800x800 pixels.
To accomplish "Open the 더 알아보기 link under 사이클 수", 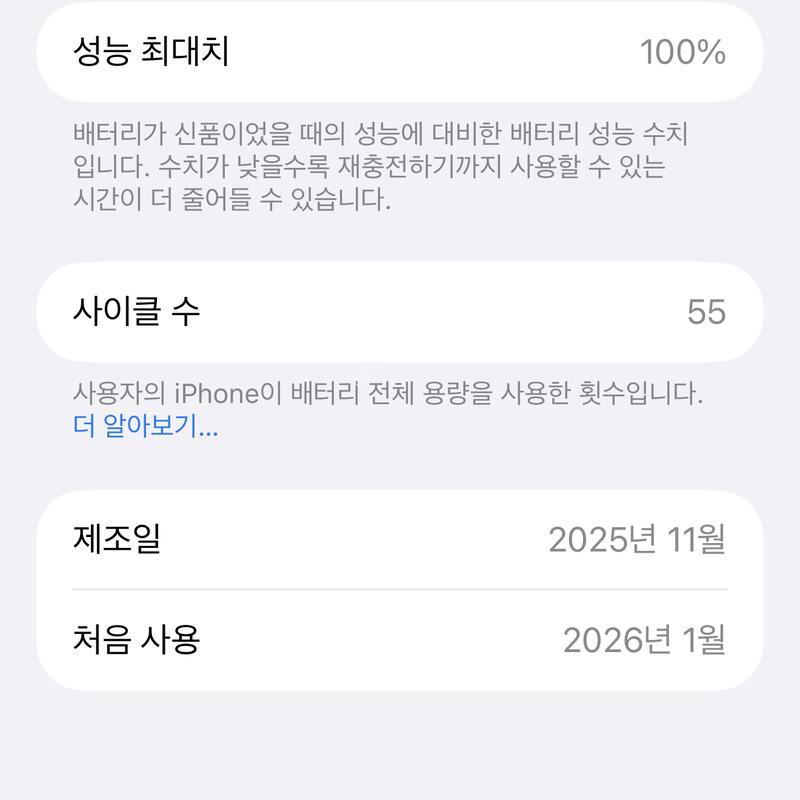I will (x=146, y=427).
